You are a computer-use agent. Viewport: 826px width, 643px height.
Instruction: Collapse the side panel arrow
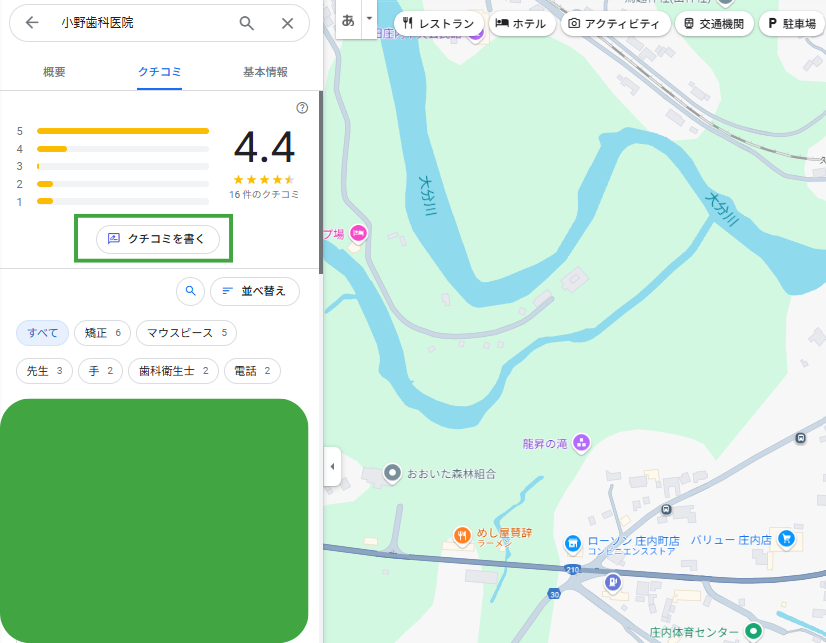click(x=333, y=466)
